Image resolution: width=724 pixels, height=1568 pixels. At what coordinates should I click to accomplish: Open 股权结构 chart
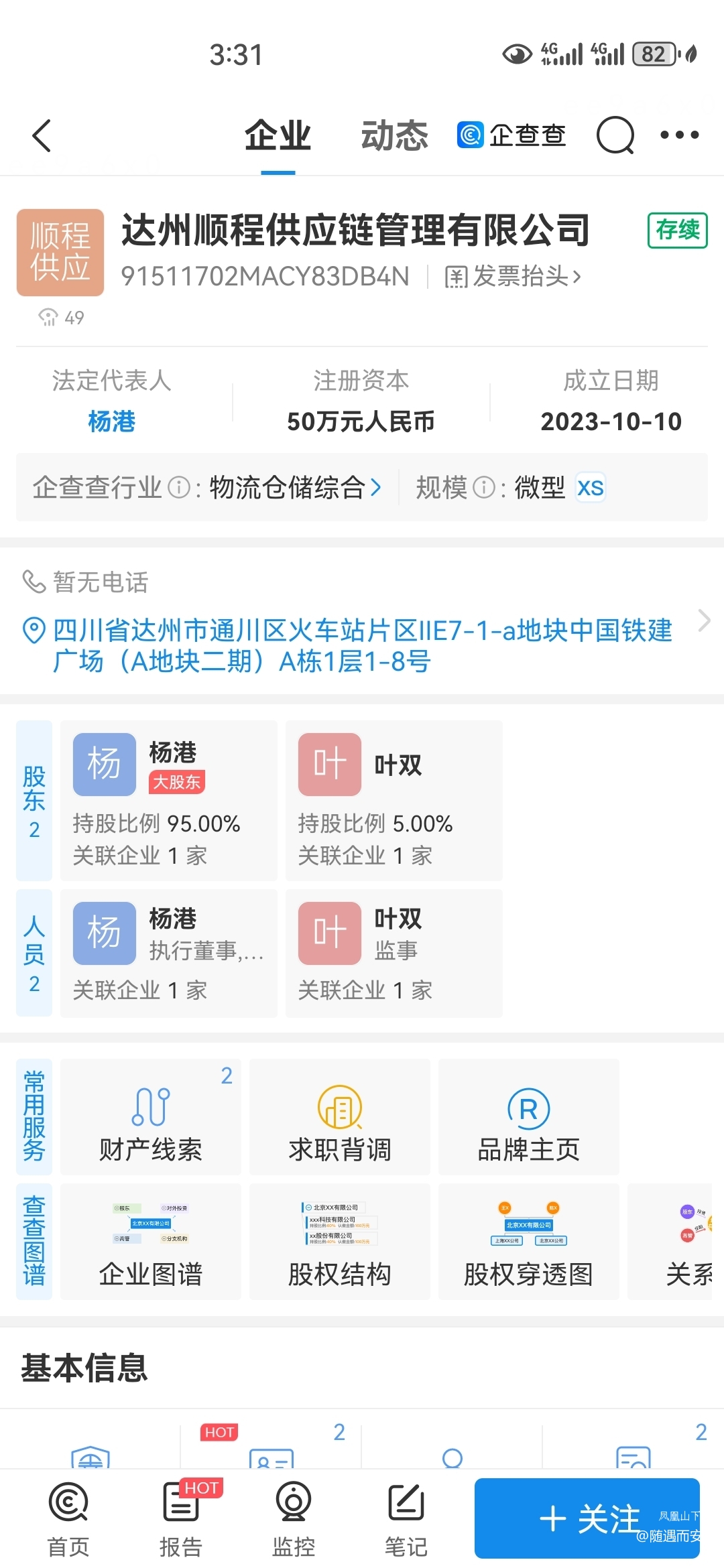point(340,1242)
